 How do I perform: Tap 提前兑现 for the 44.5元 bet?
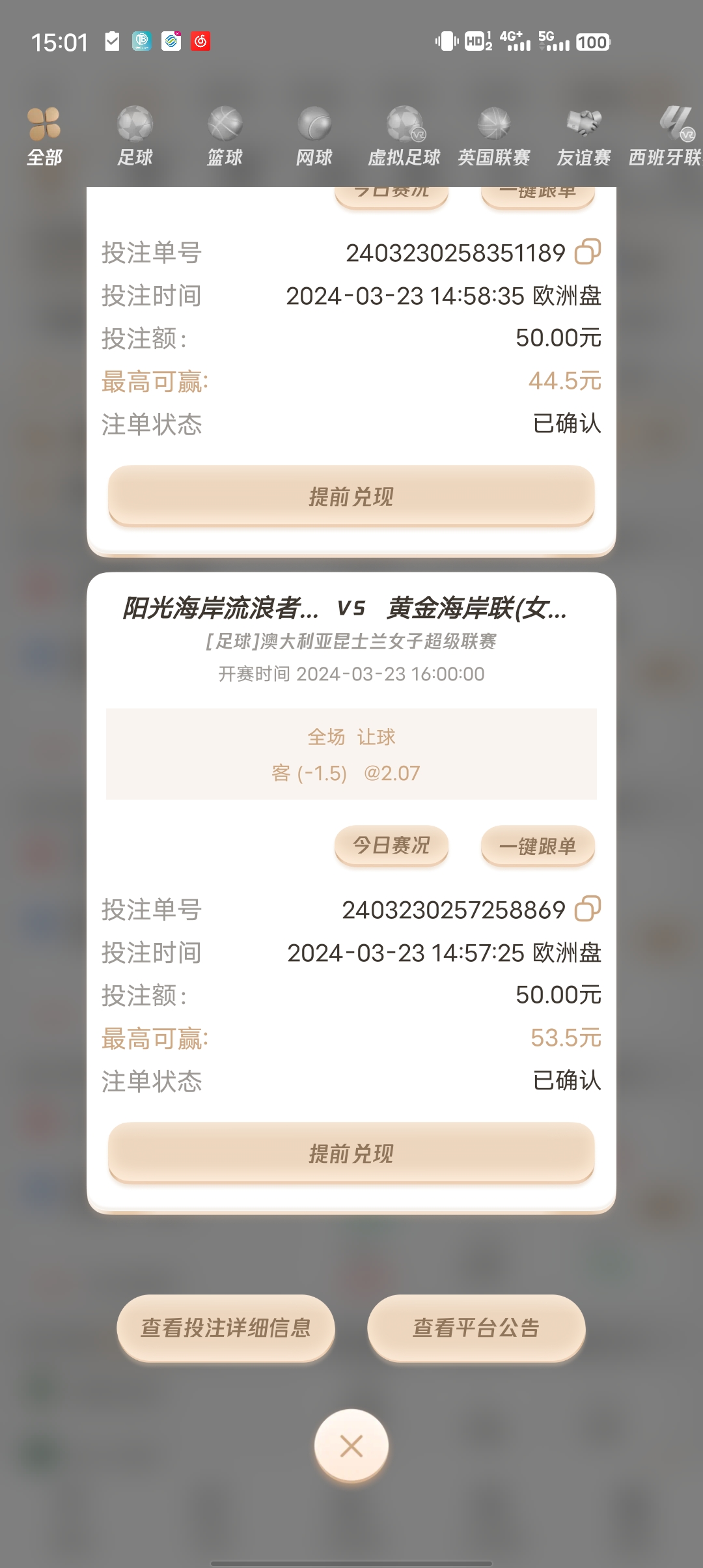coord(351,496)
